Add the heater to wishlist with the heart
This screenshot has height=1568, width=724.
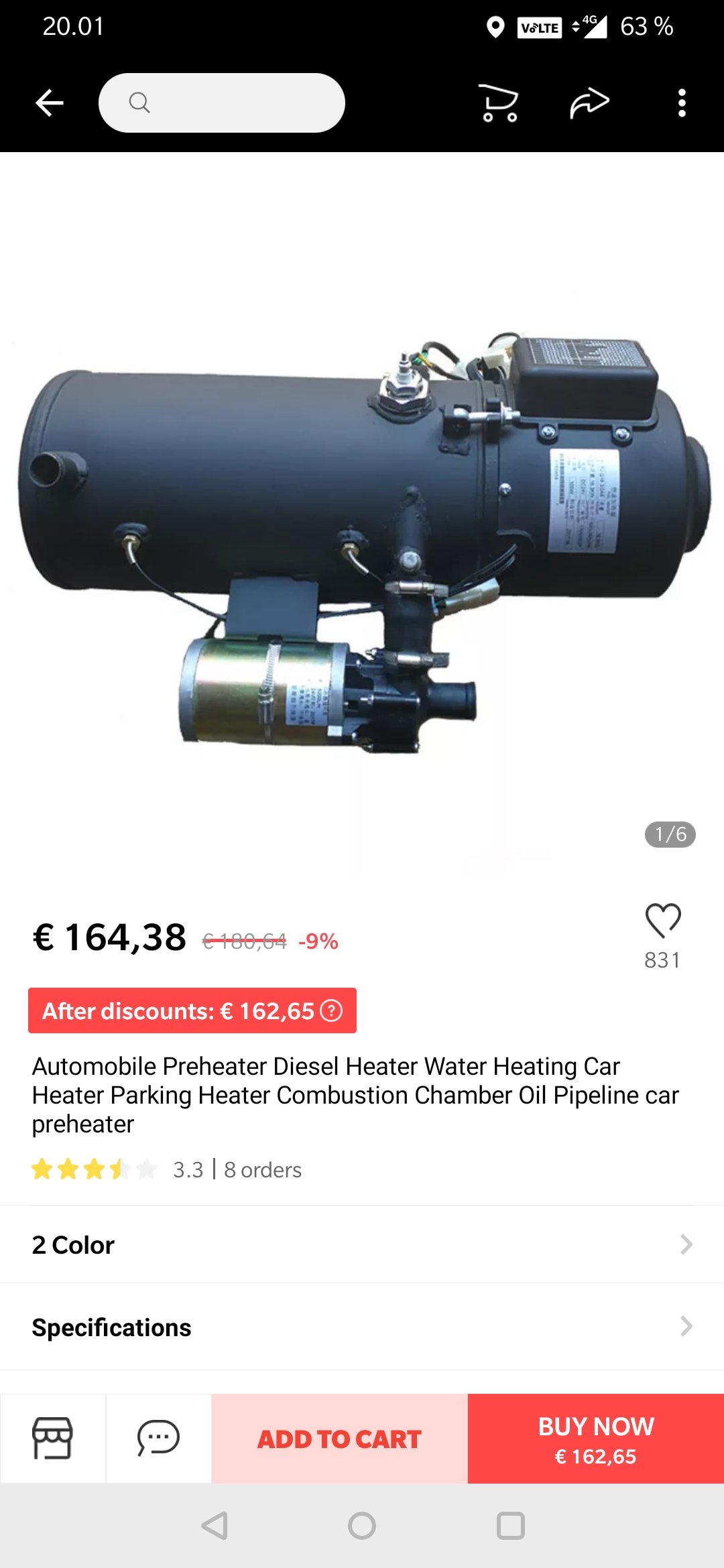[663, 921]
